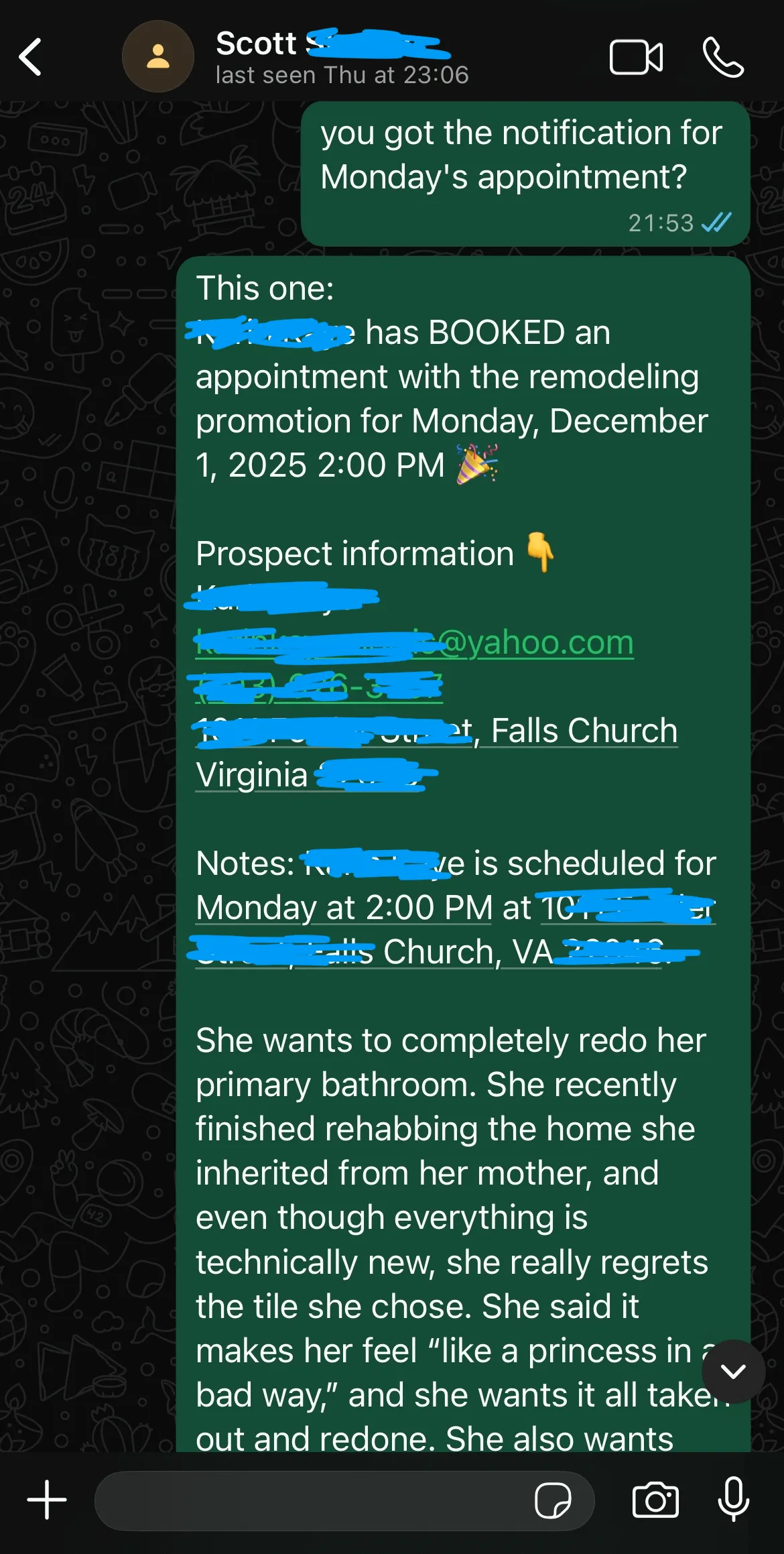Open the yahoo.com email link
This screenshot has height=1554, width=784.
pos(414,642)
